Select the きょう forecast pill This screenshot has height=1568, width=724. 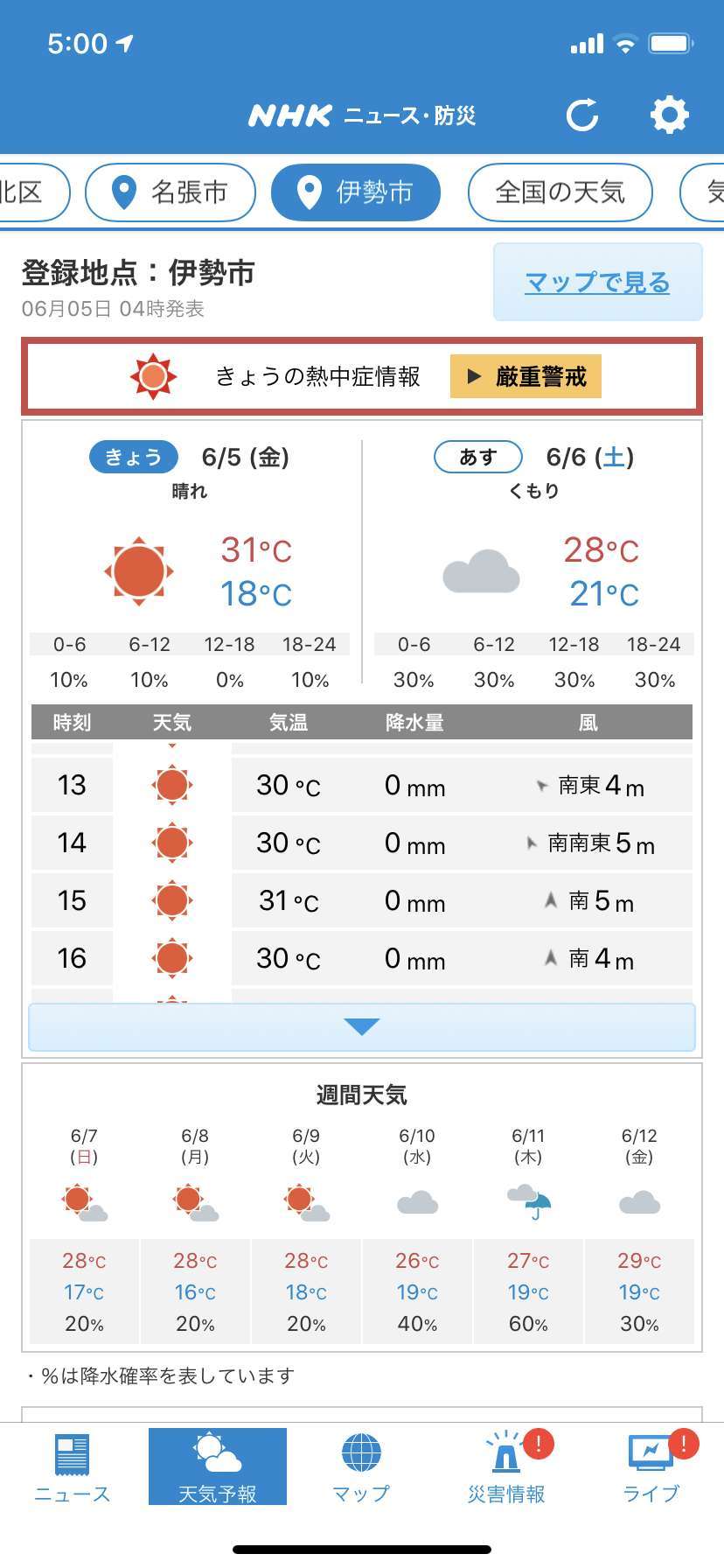(x=133, y=457)
